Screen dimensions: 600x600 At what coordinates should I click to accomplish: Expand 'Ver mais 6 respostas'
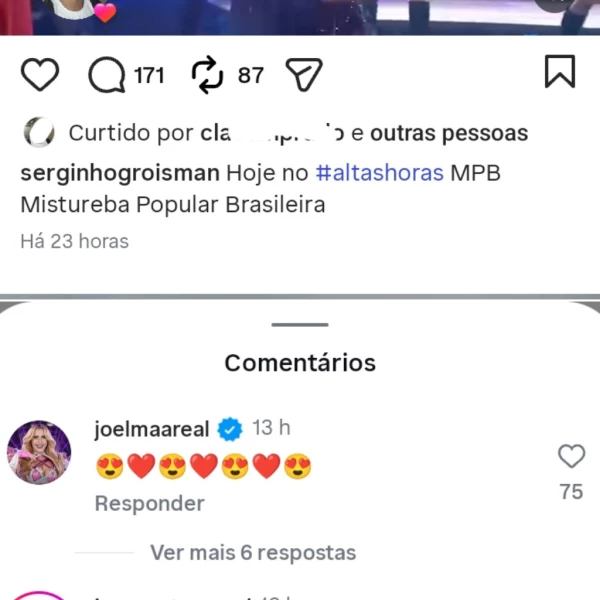(x=253, y=552)
